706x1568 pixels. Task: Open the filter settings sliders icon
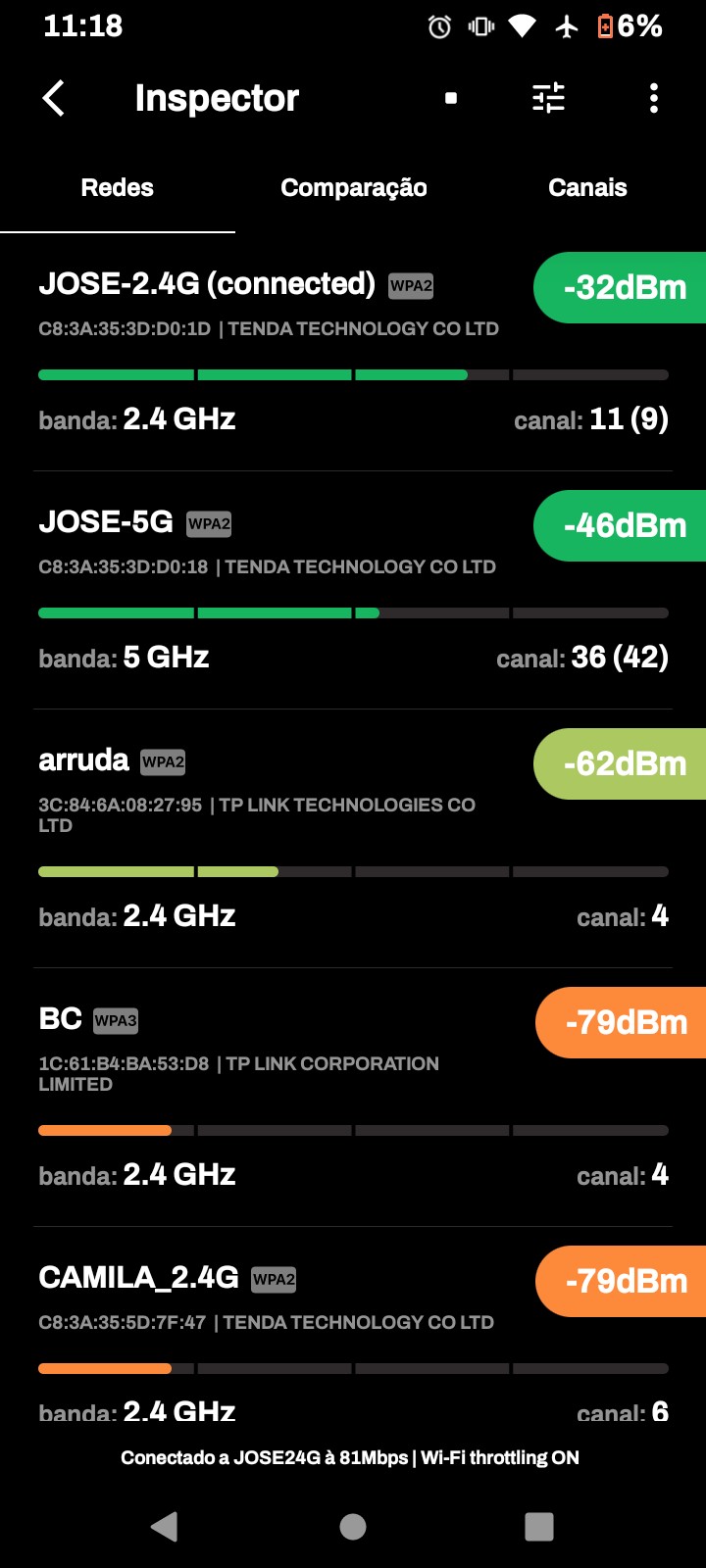coord(548,98)
